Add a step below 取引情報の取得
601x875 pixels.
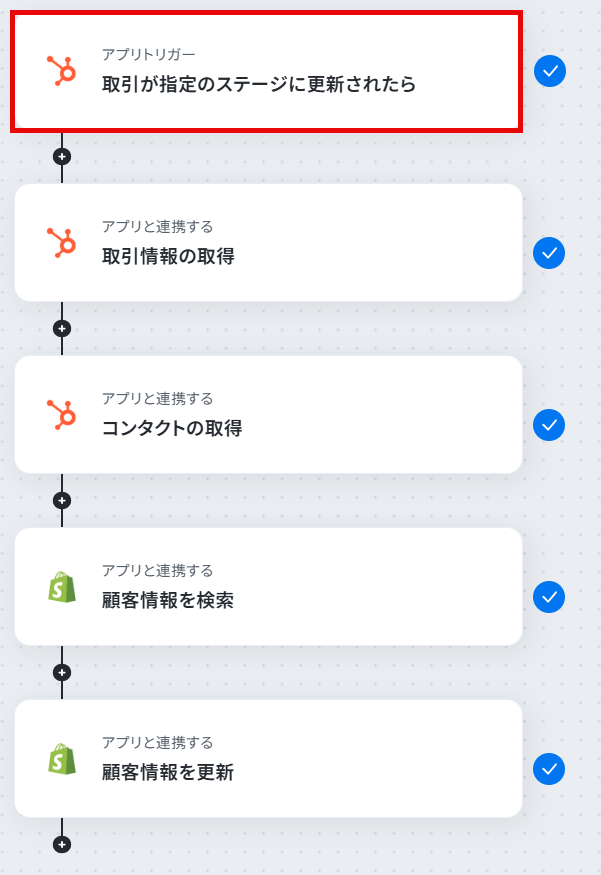click(62, 329)
